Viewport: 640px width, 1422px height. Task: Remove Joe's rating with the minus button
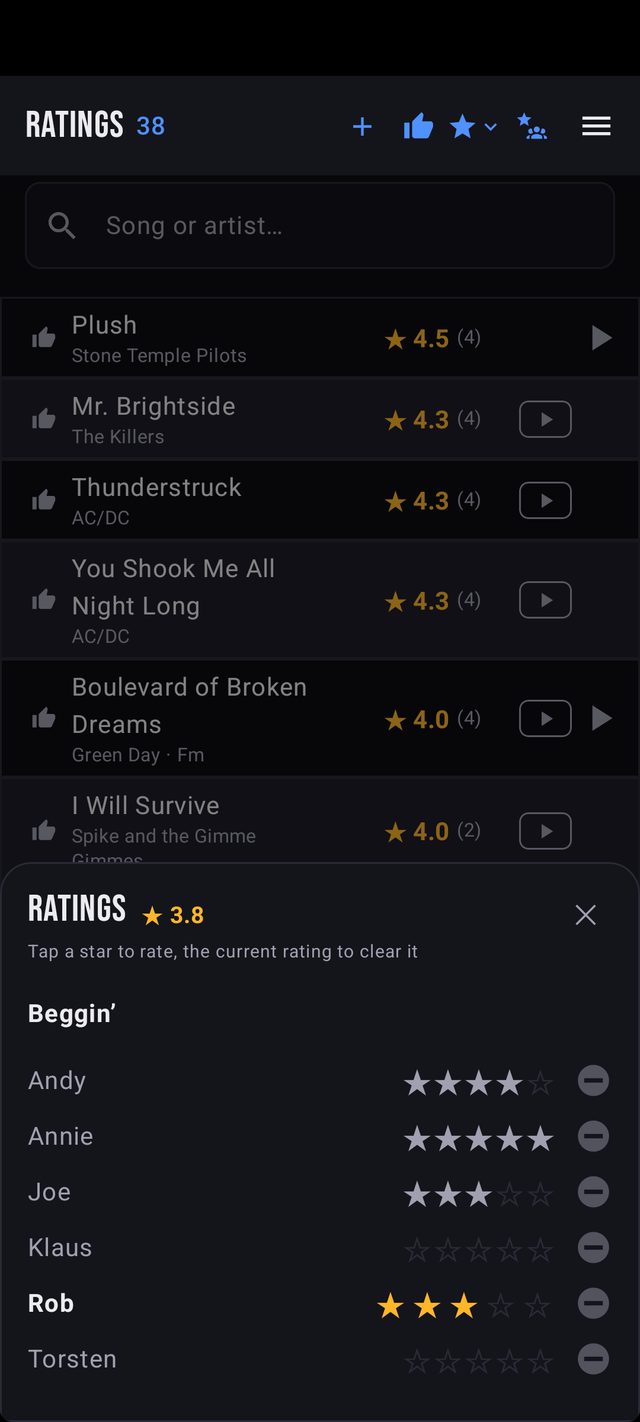click(593, 1193)
